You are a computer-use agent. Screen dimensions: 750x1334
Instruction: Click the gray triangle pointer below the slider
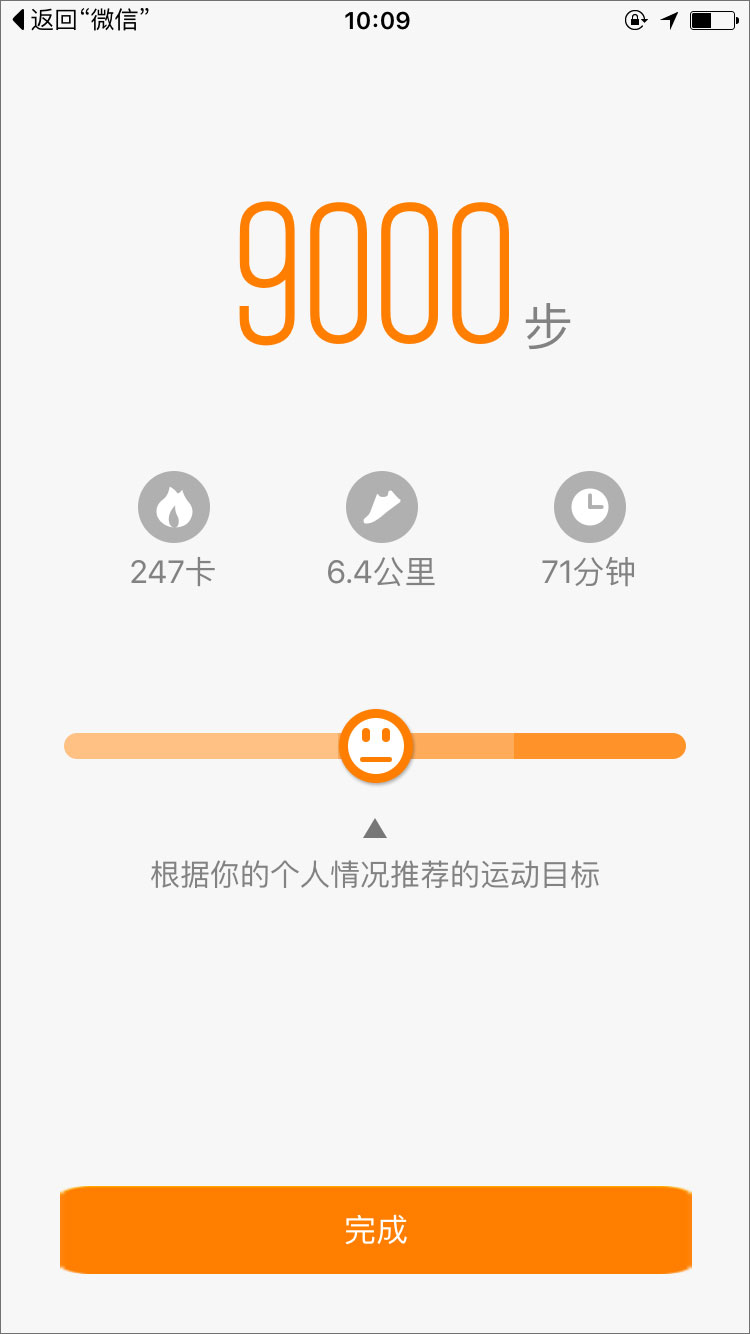pyautogui.click(x=377, y=828)
